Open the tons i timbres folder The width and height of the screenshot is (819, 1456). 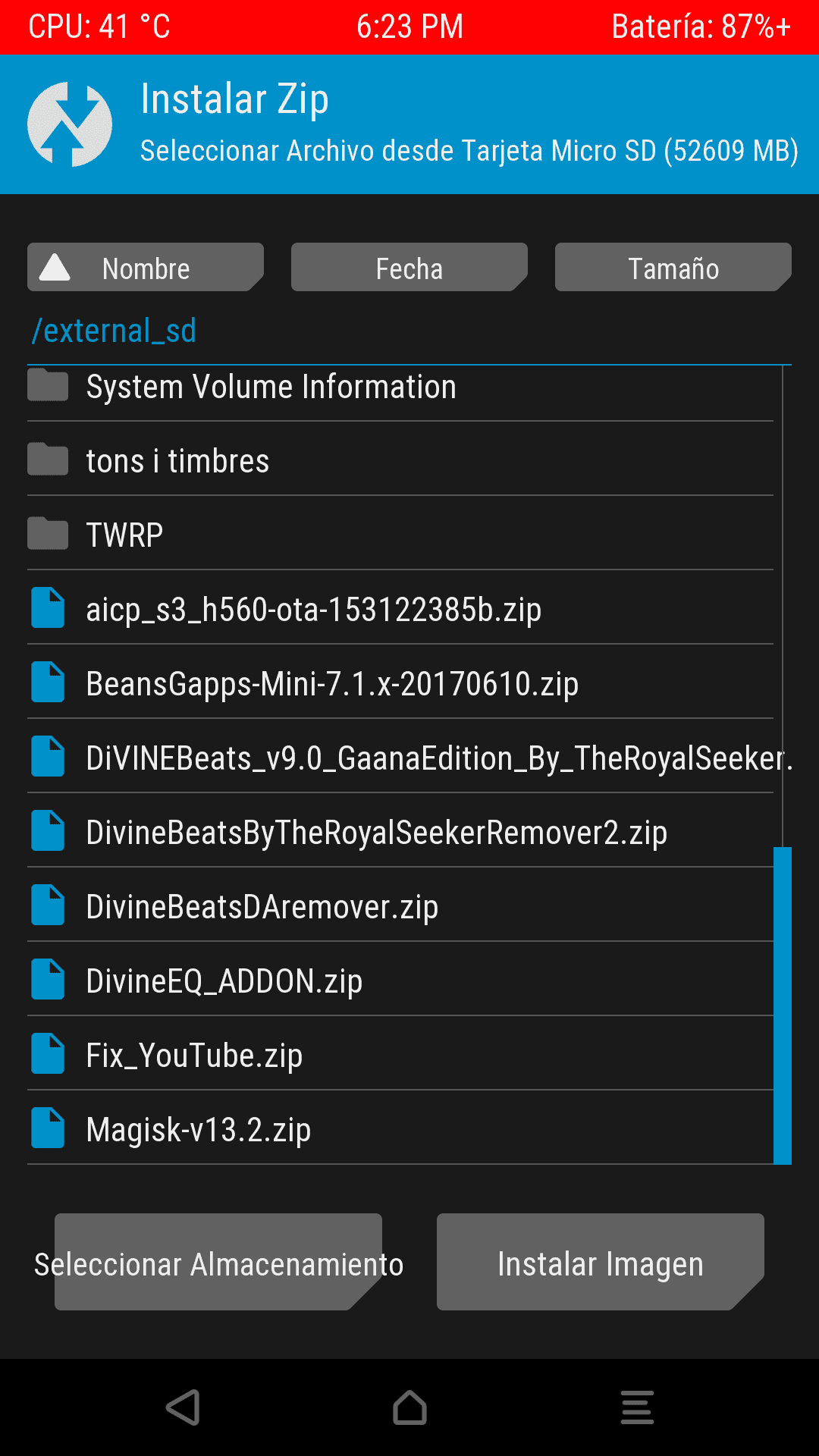point(400,460)
